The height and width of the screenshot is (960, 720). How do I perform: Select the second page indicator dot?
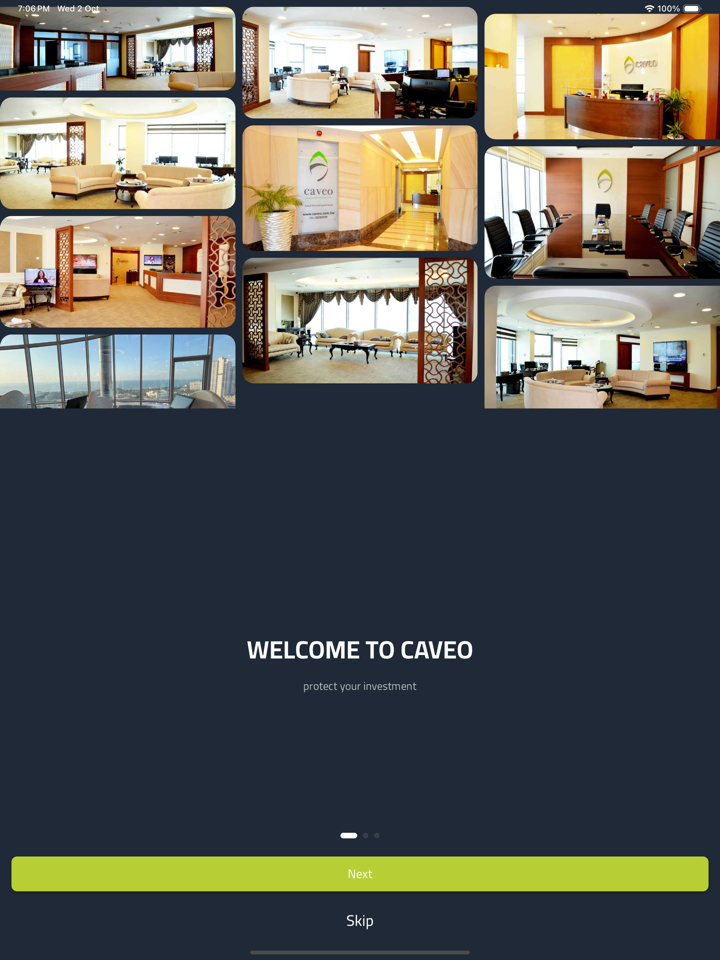pos(366,835)
